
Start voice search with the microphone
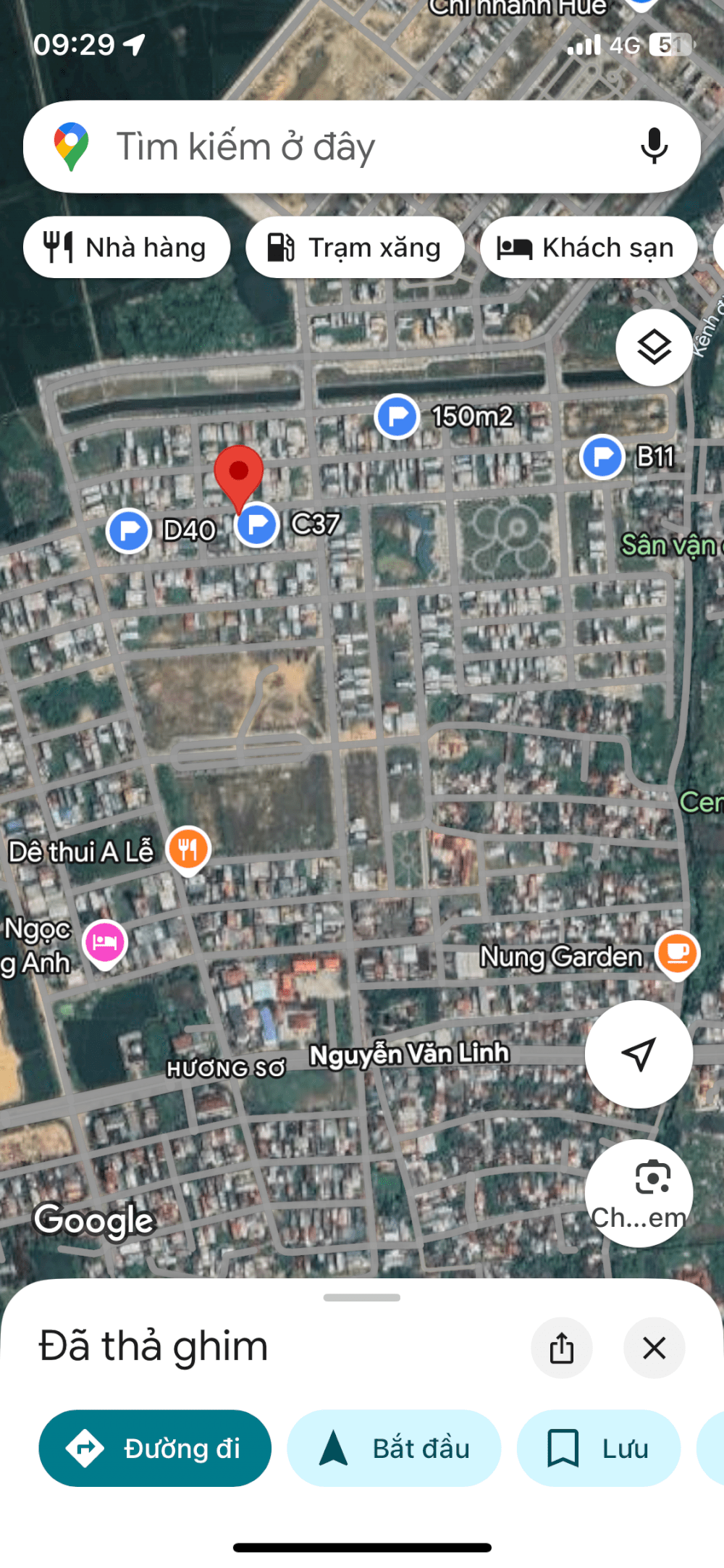(x=654, y=146)
